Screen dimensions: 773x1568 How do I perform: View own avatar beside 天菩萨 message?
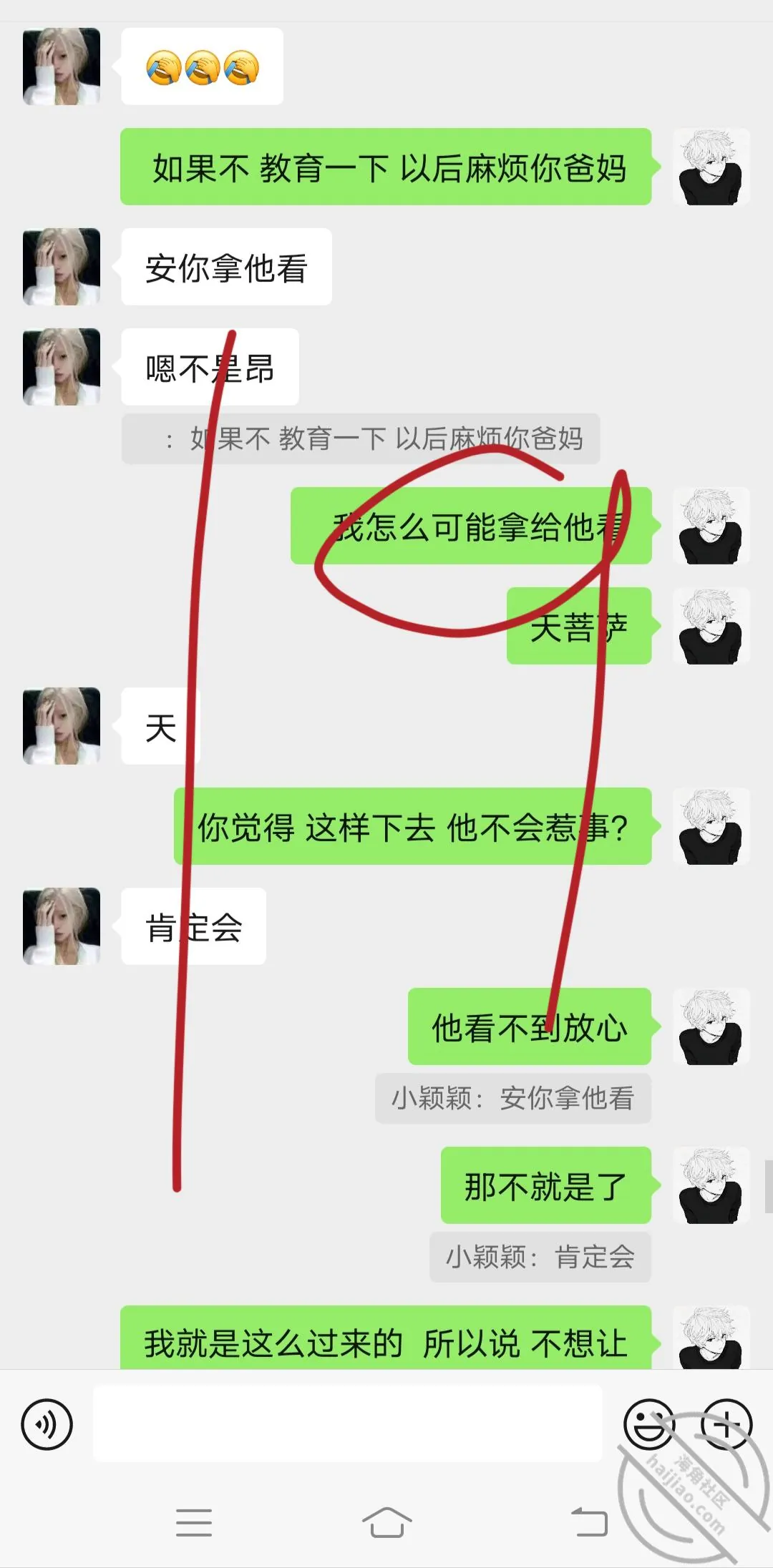(x=711, y=626)
